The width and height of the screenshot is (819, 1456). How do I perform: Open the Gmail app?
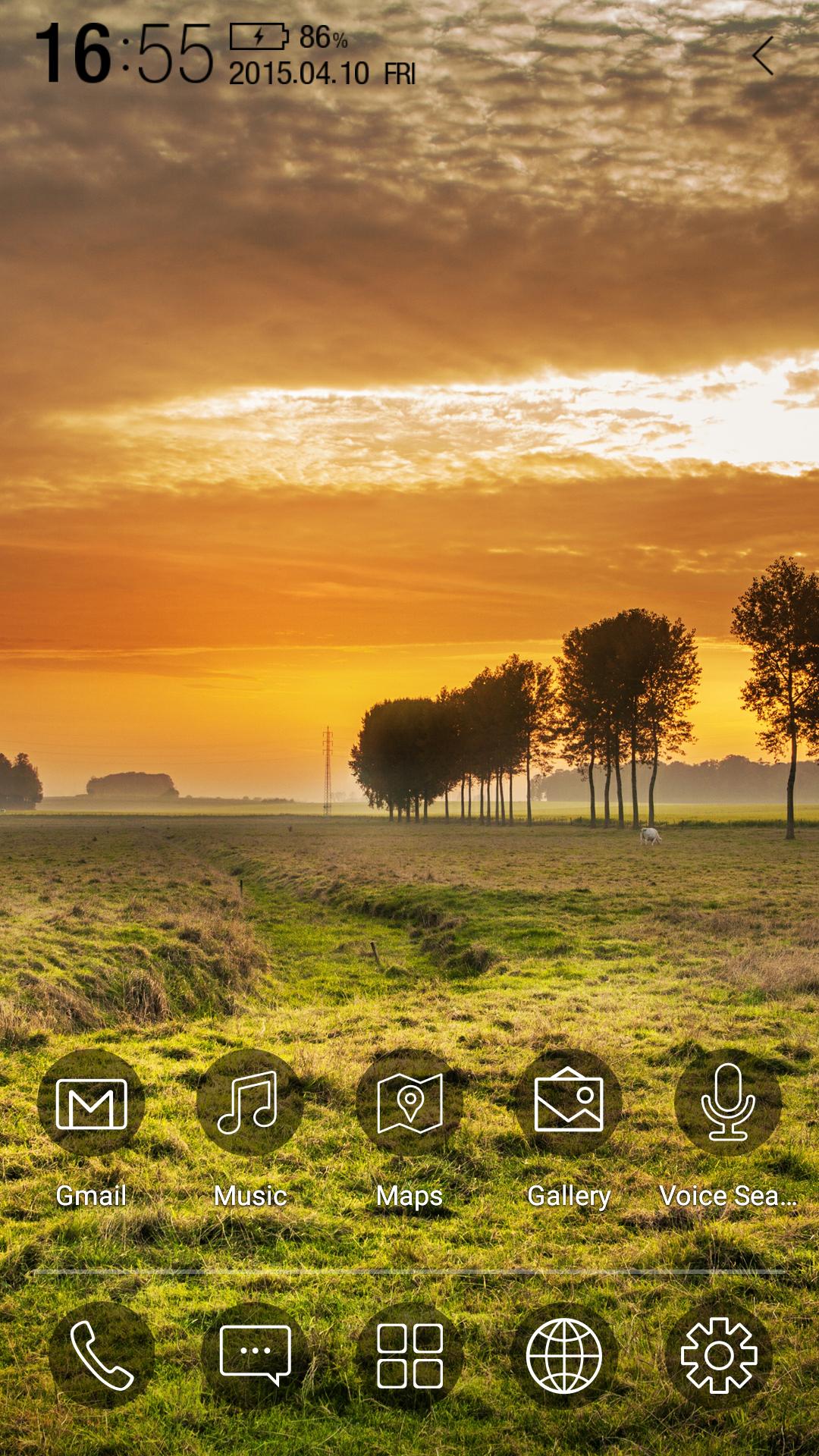click(91, 1103)
